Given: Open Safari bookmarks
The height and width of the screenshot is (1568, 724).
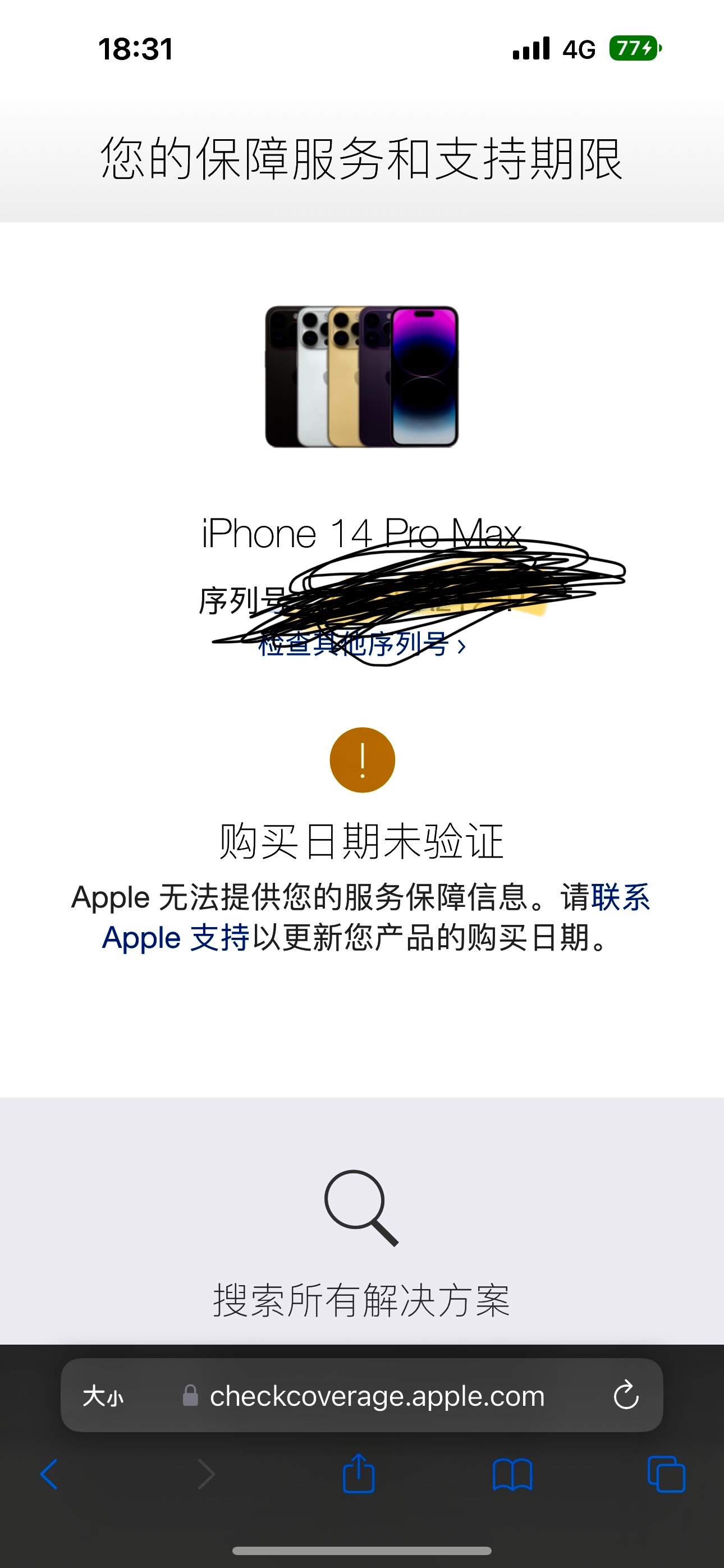Looking at the screenshot, I should coord(512,1474).
